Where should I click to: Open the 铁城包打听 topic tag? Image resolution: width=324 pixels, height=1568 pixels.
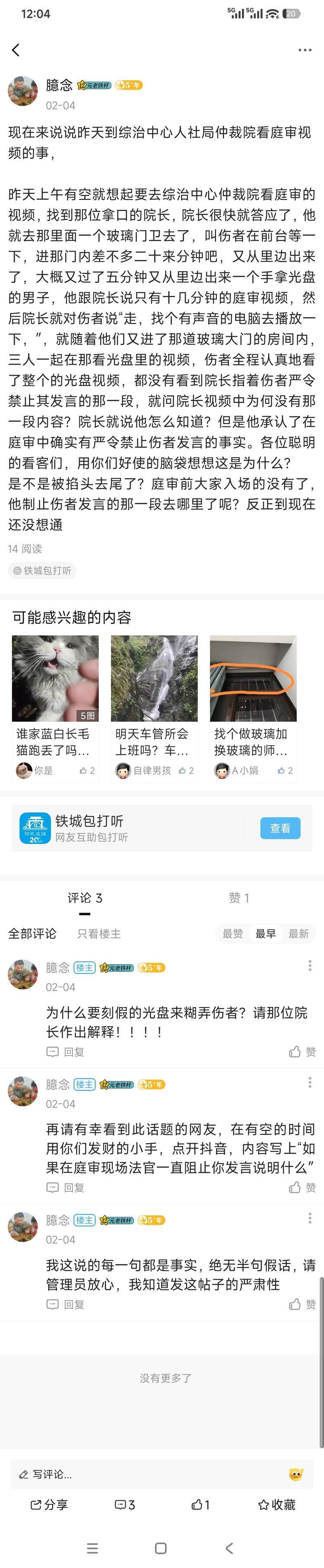click(x=42, y=570)
